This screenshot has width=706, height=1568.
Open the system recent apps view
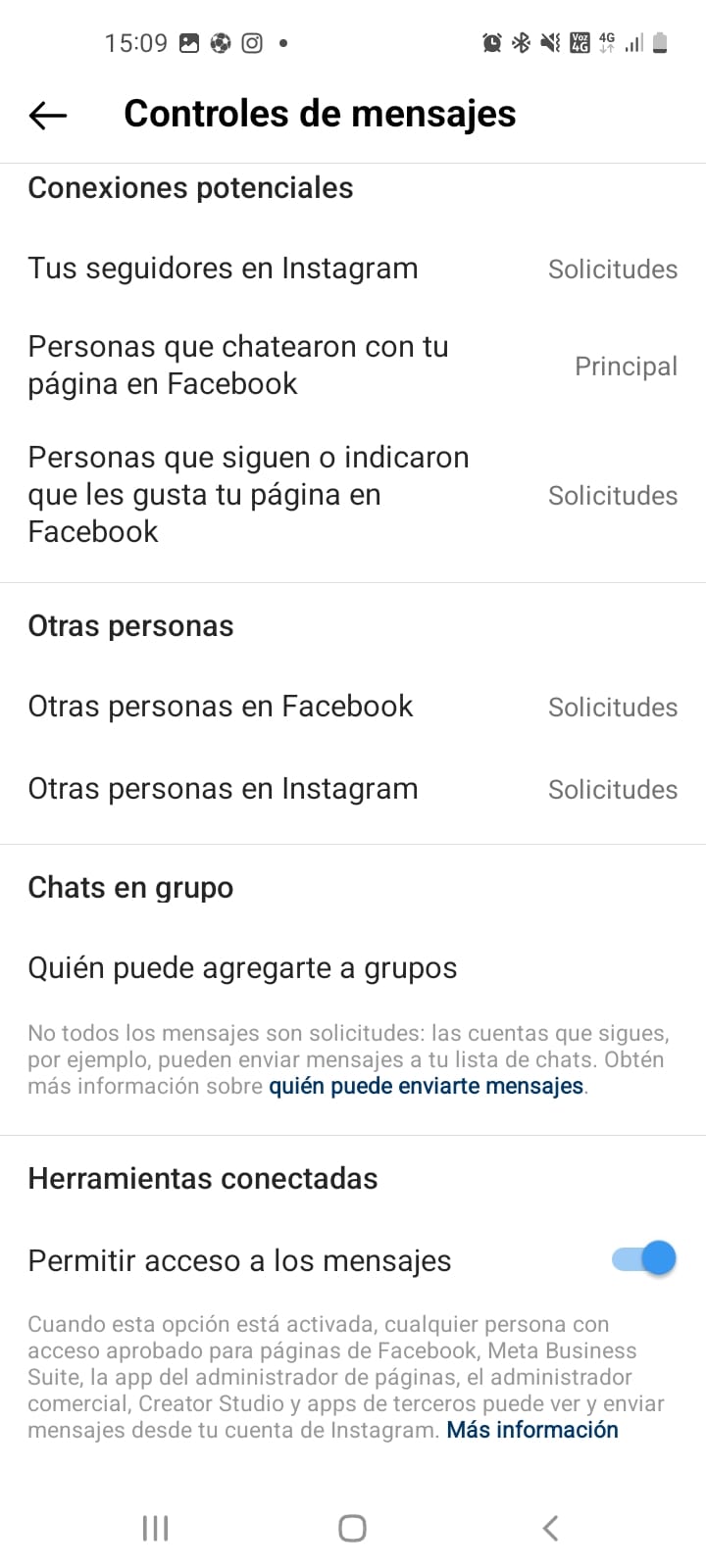(156, 1528)
